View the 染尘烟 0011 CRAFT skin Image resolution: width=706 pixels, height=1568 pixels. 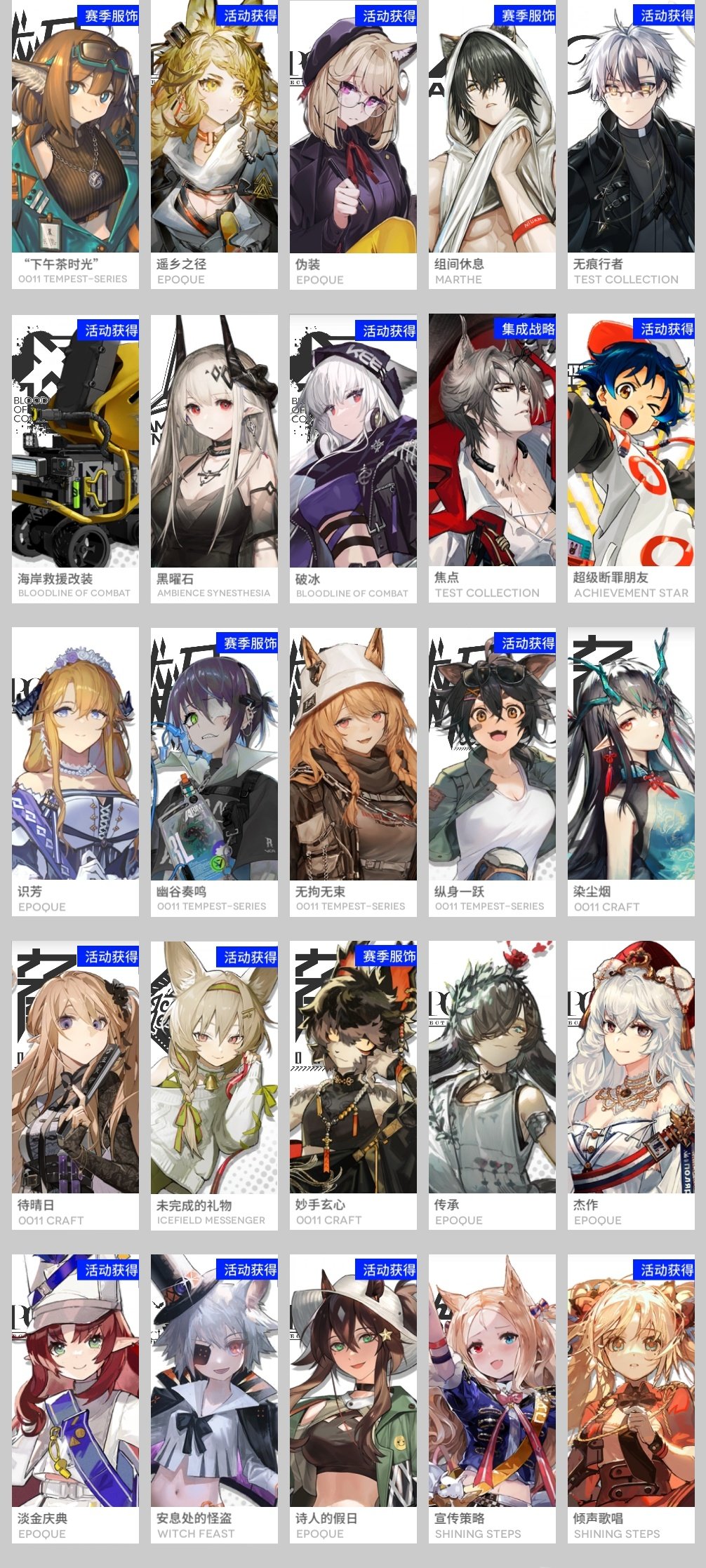632,765
